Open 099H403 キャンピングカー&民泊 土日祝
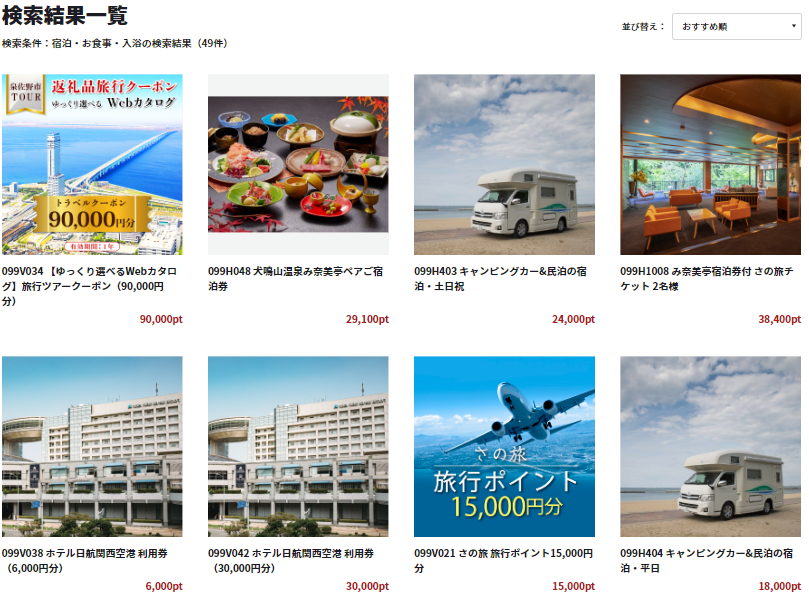The width and height of the screenshot is (809, 597). (x=504, y=165)
